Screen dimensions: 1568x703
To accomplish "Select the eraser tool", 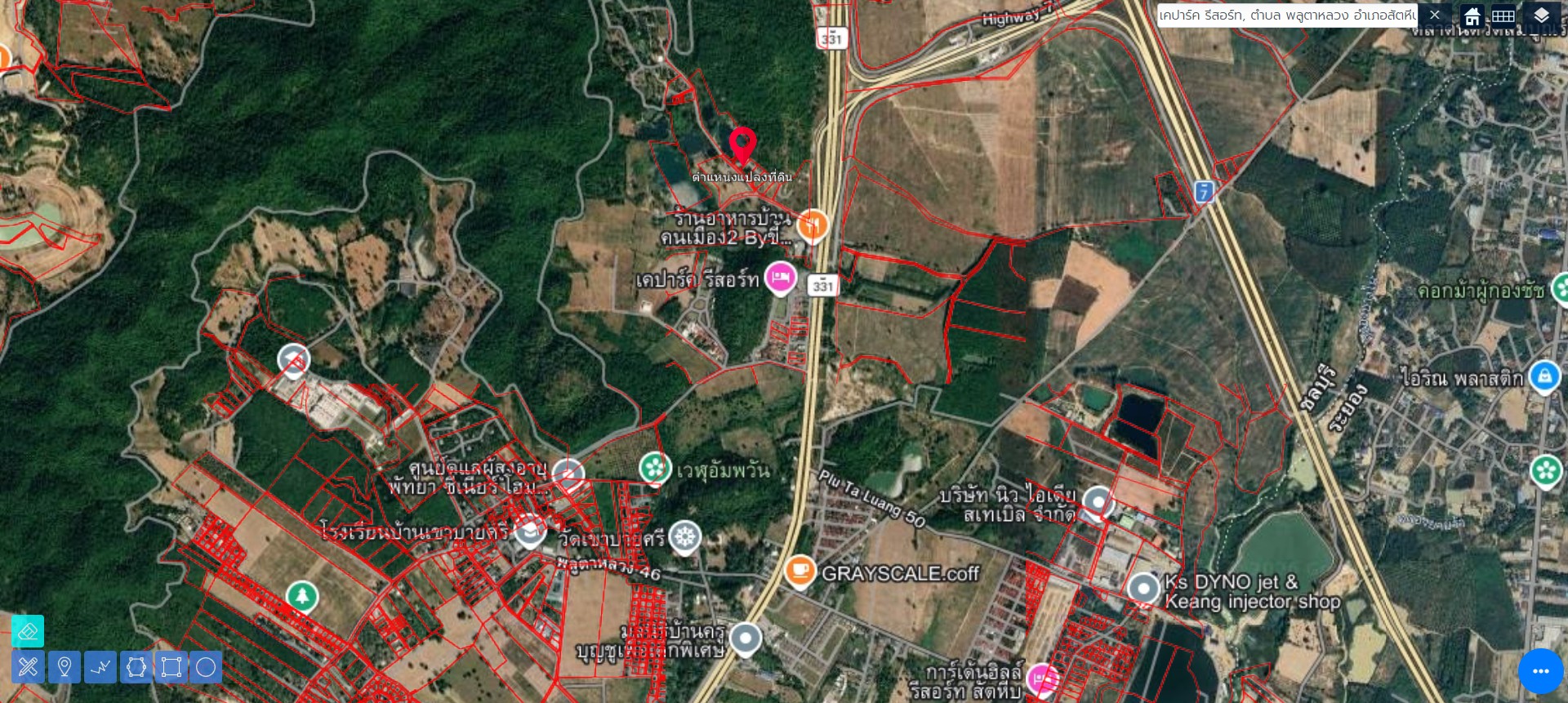I will point(28,631).
